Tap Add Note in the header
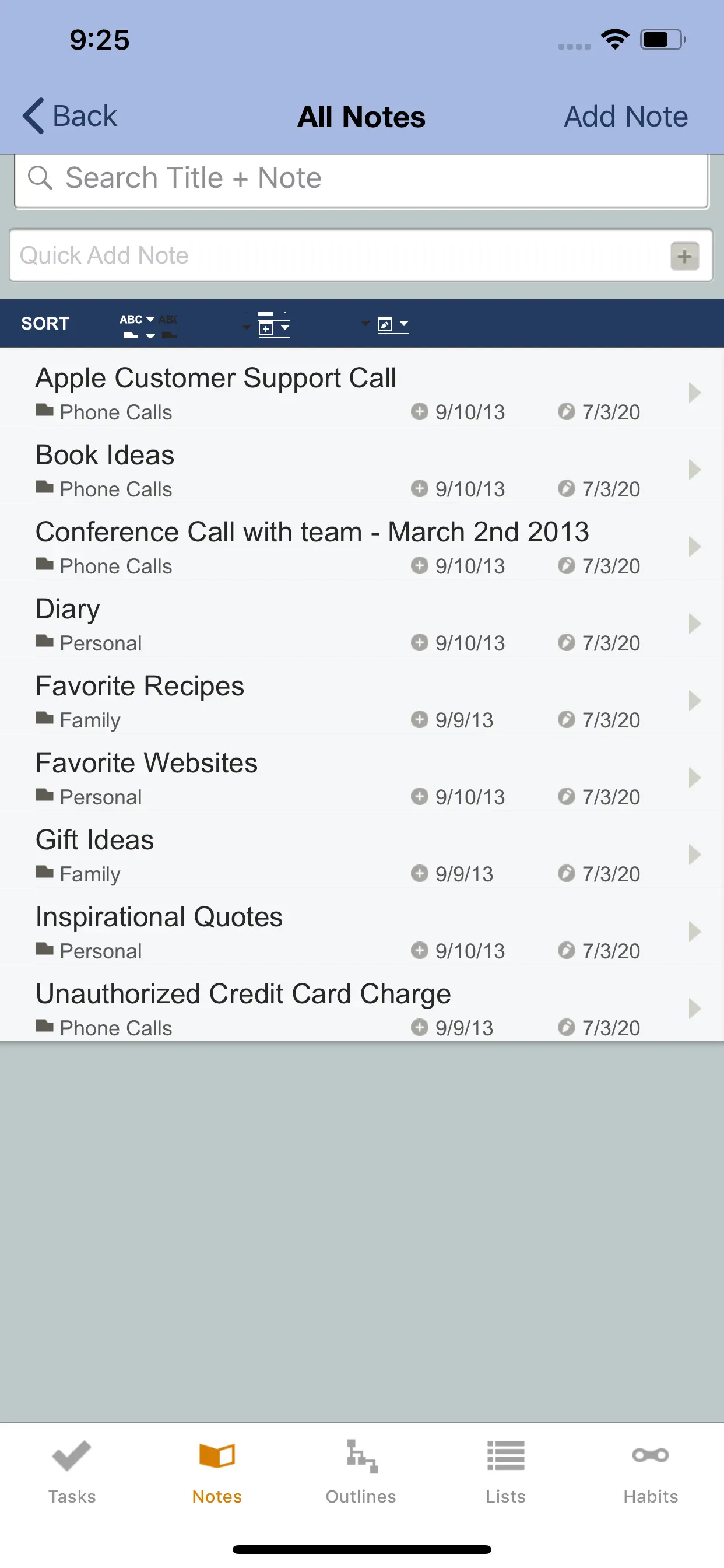The image size is (724, 1568). (625, 116)
